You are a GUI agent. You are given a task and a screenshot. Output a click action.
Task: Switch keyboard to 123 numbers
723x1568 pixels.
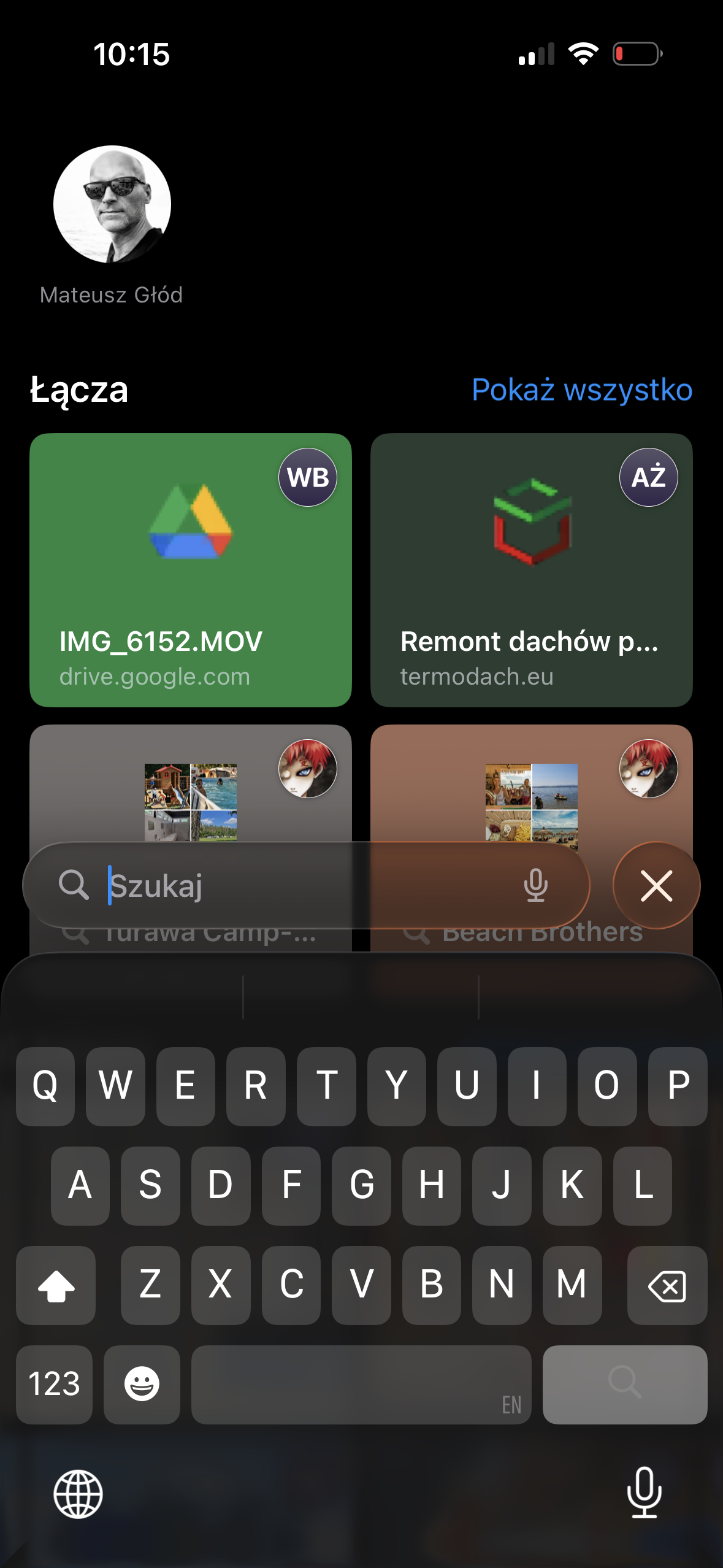click(x=55, y=1384)
